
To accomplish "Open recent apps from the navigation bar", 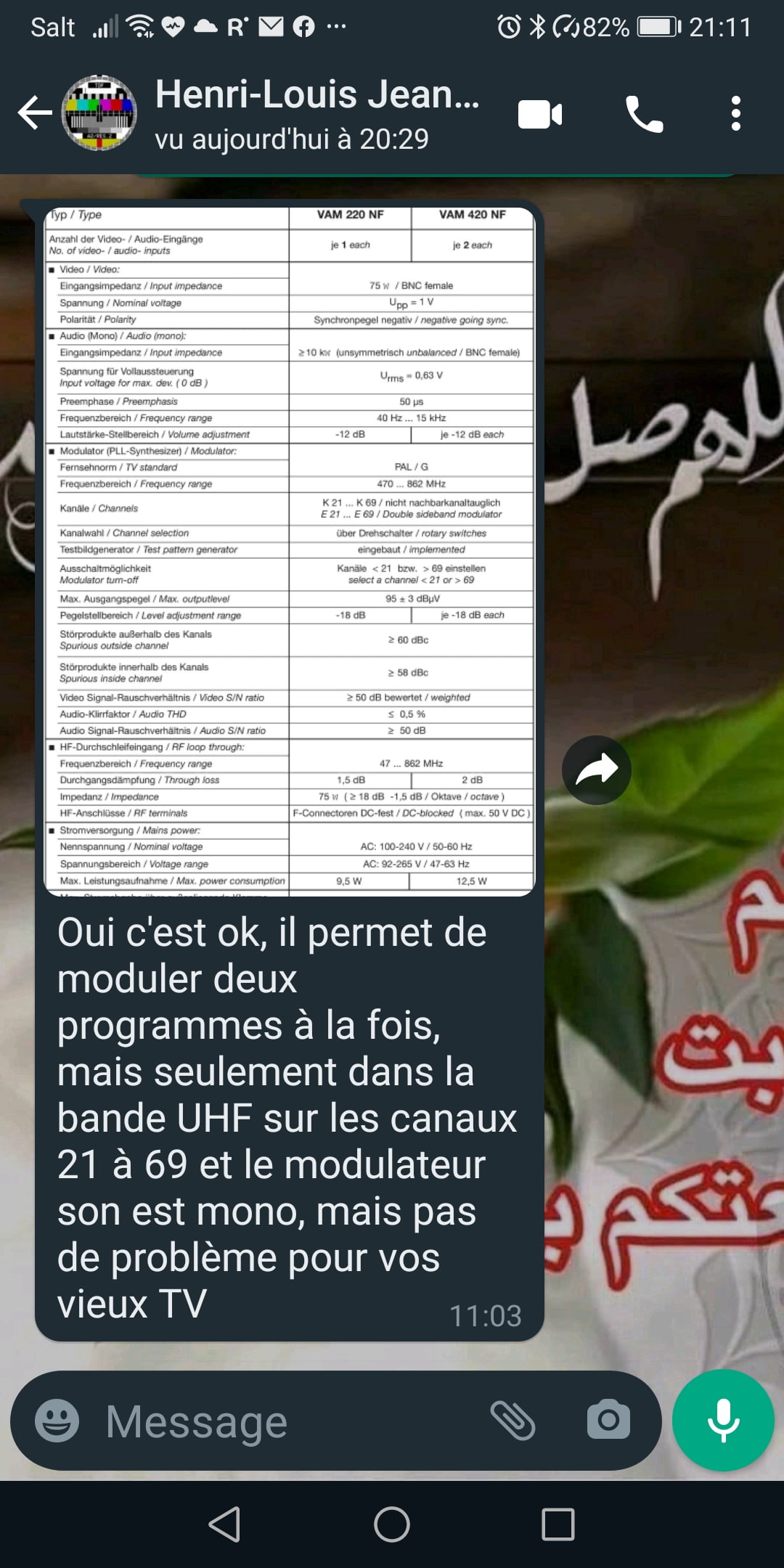I will click(x=558, y=1524).
